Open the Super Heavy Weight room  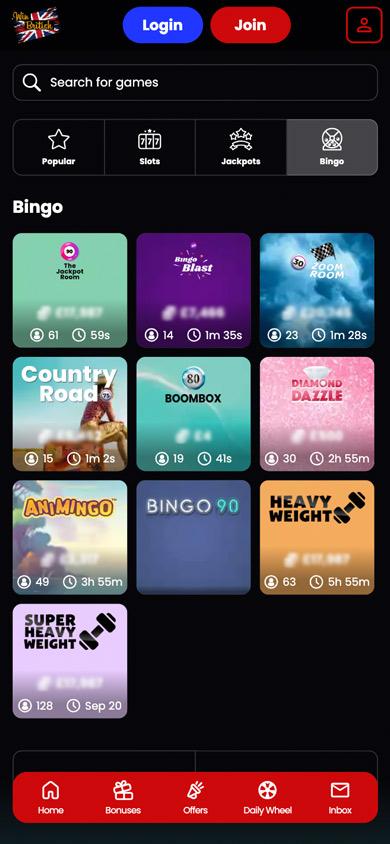[x=70, y=661]
